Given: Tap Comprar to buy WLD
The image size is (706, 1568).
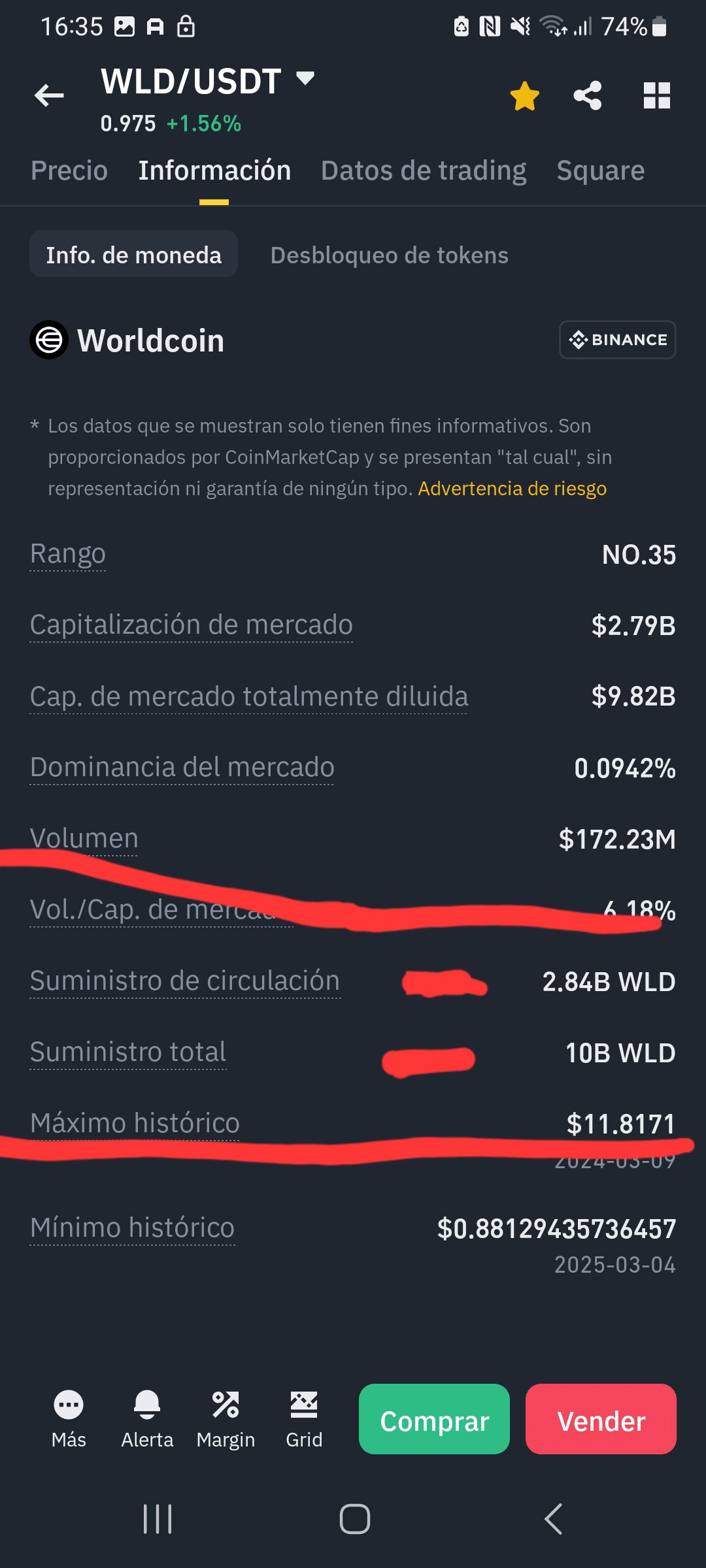Looking at the screenshot, I should 434,1419.
